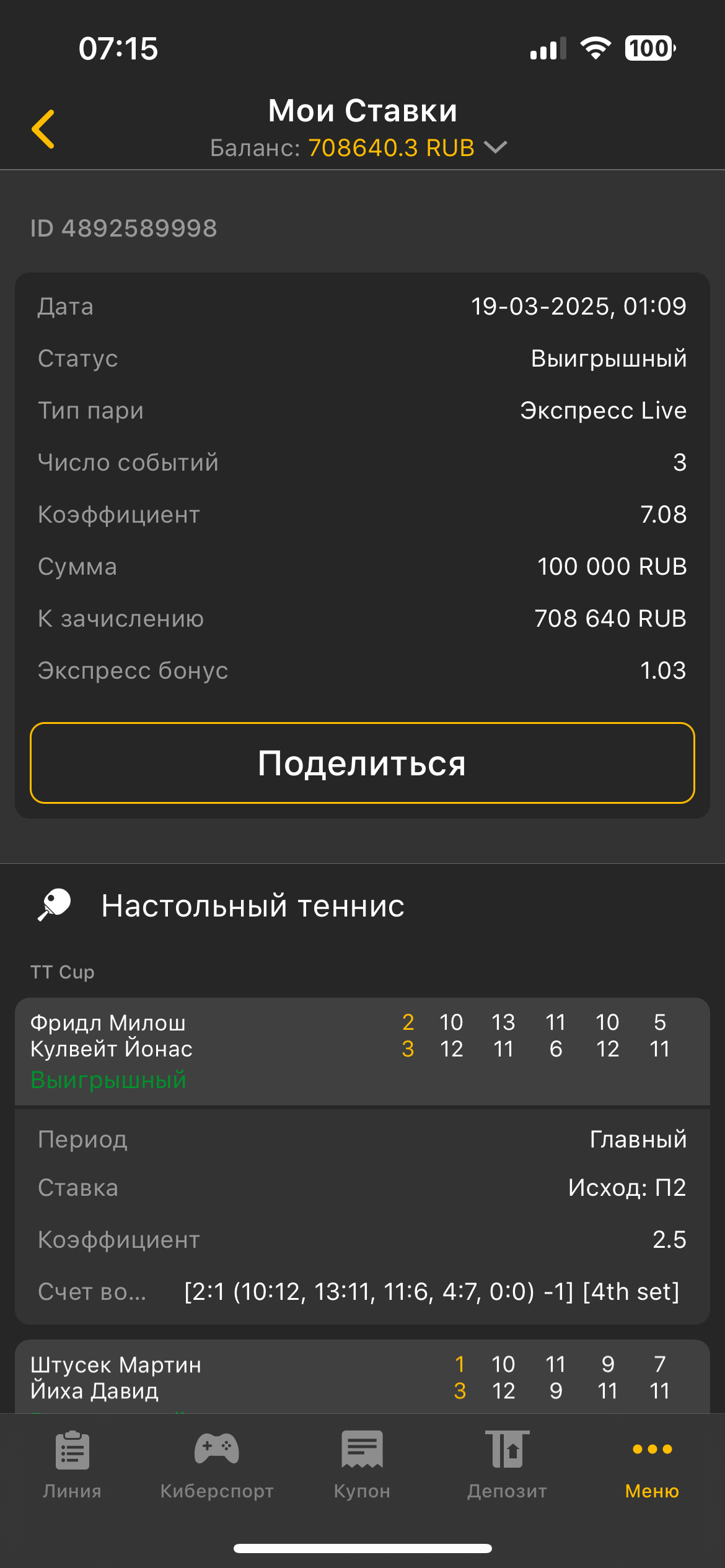Tap the Поделиться button

coord(362,763)
